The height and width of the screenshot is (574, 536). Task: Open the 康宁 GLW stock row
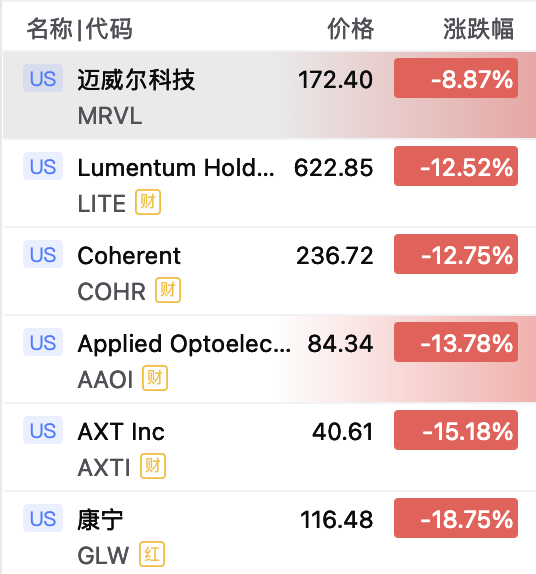[269, 533]
